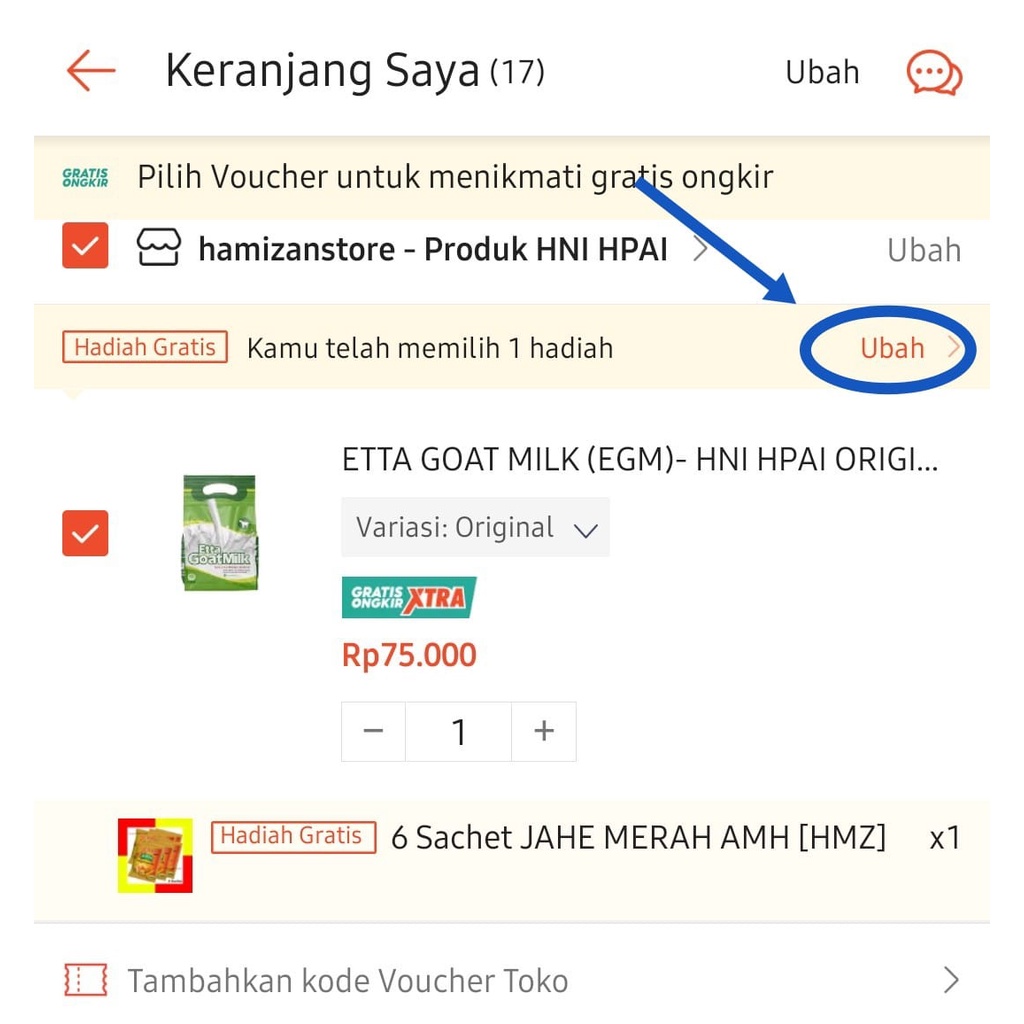
Task: Open the chat bubble icon
Action: [934, 73]
